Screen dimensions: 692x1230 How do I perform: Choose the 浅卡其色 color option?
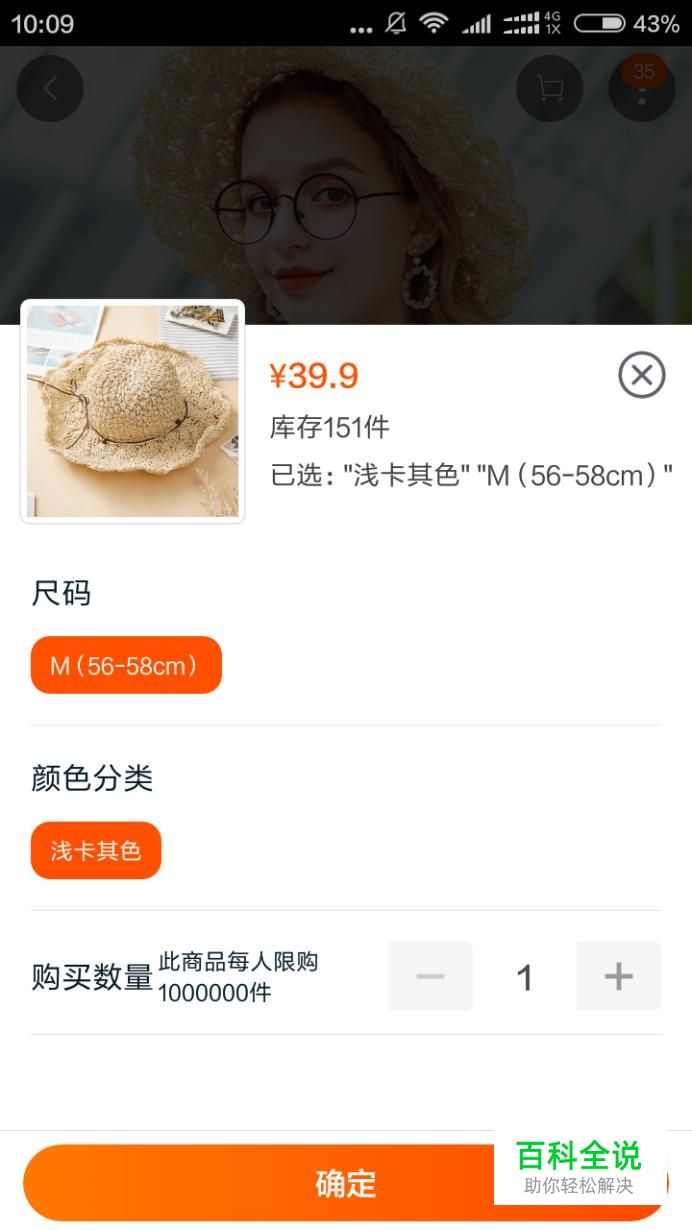[x=96, y=851]
